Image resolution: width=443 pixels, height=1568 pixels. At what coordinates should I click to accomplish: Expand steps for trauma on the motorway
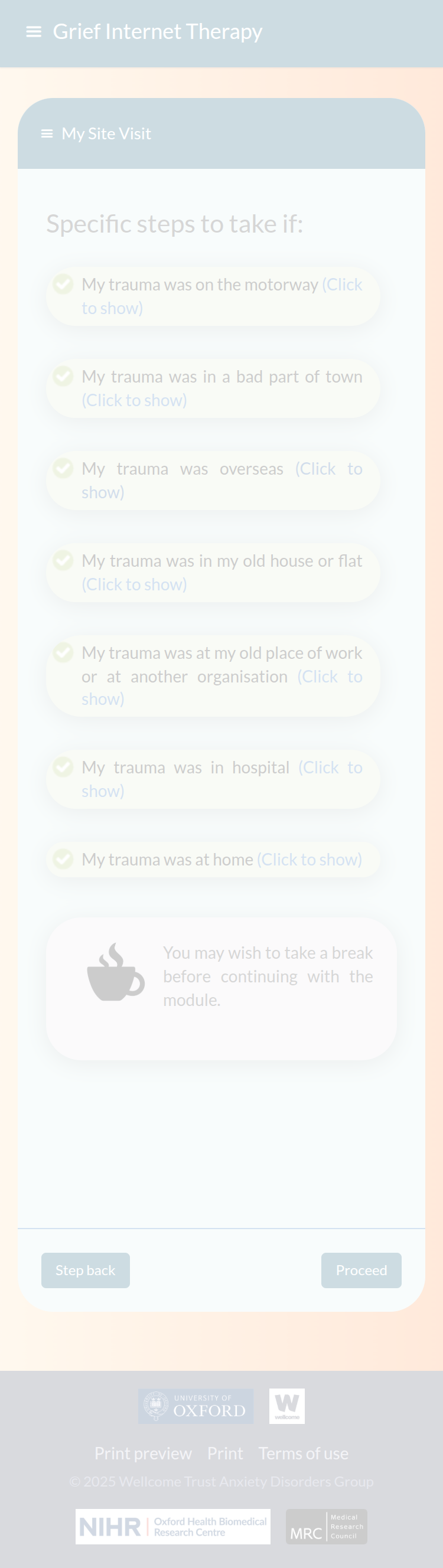(342, 285)
